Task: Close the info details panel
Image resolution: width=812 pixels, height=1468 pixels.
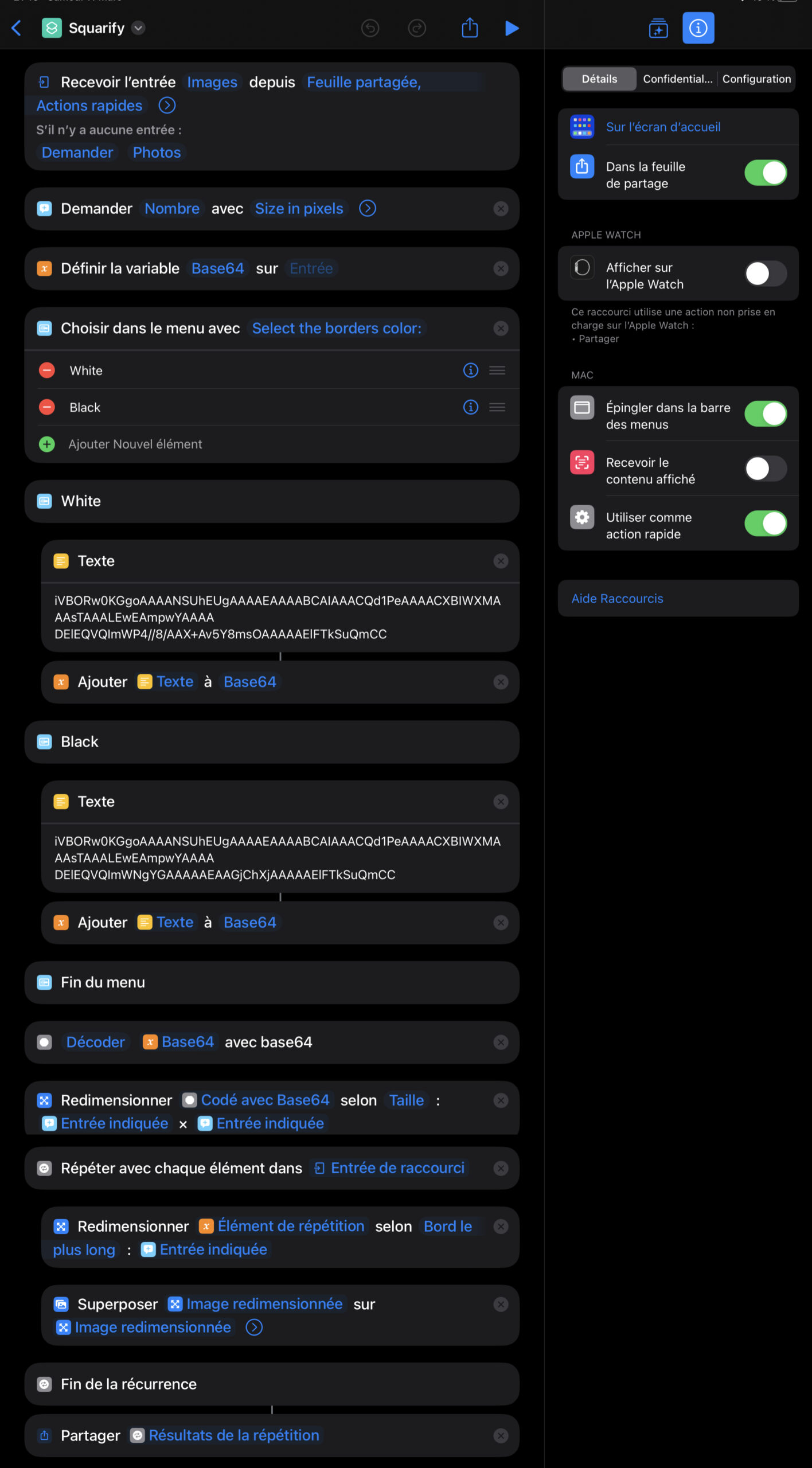Action: (698, 28)
